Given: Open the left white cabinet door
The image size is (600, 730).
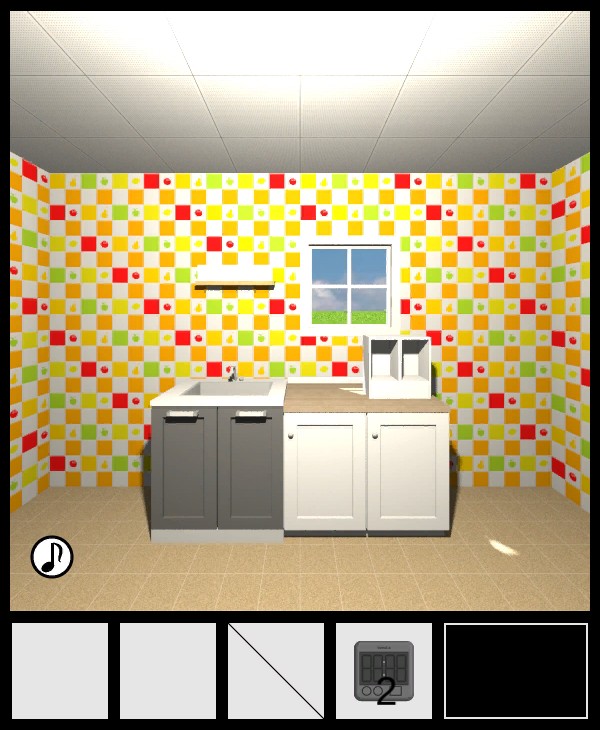Looking at the screenshot, I should [325, 472].
